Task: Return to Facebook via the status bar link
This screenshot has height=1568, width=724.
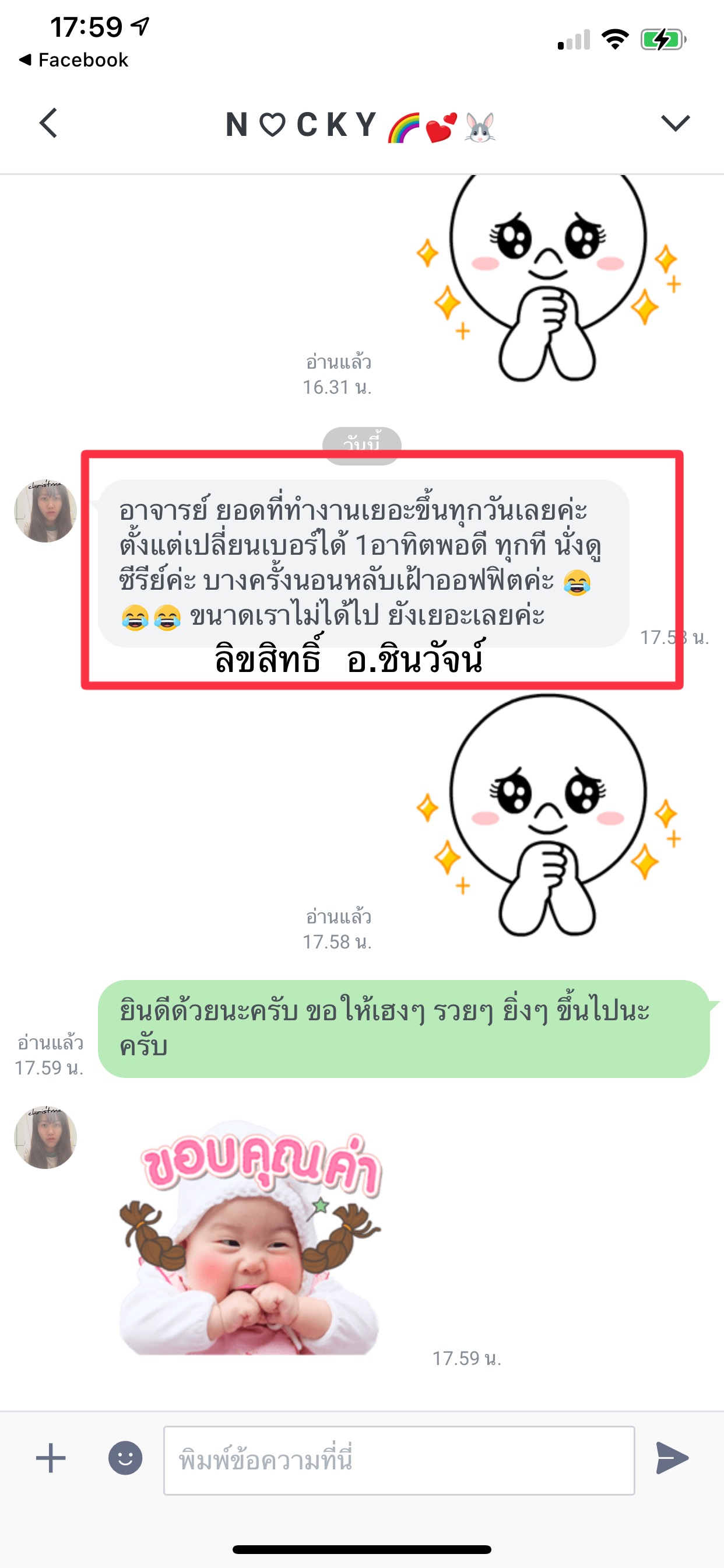Action: (74, 60)
